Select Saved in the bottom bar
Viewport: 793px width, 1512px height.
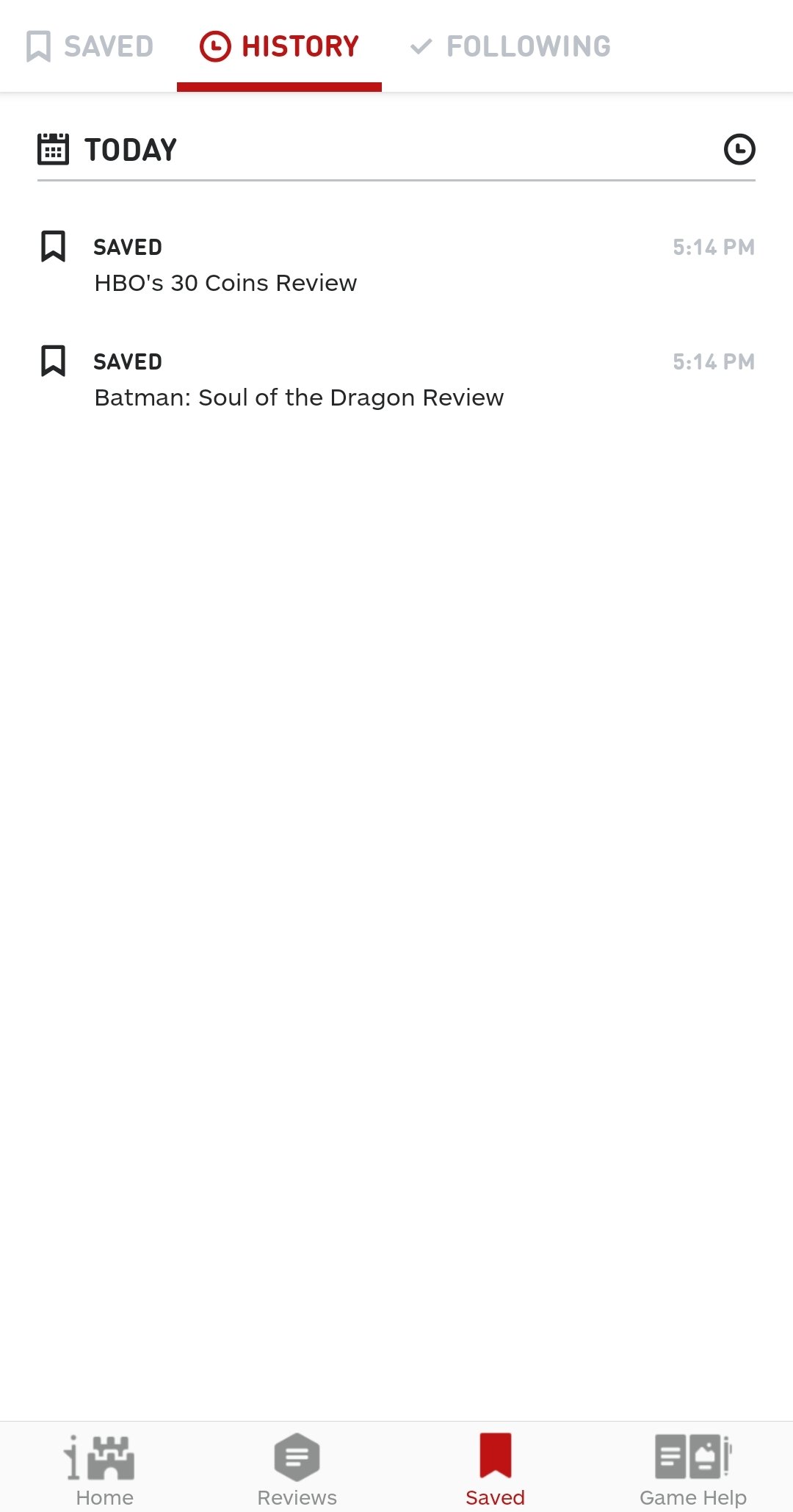tap(495, 1468)
